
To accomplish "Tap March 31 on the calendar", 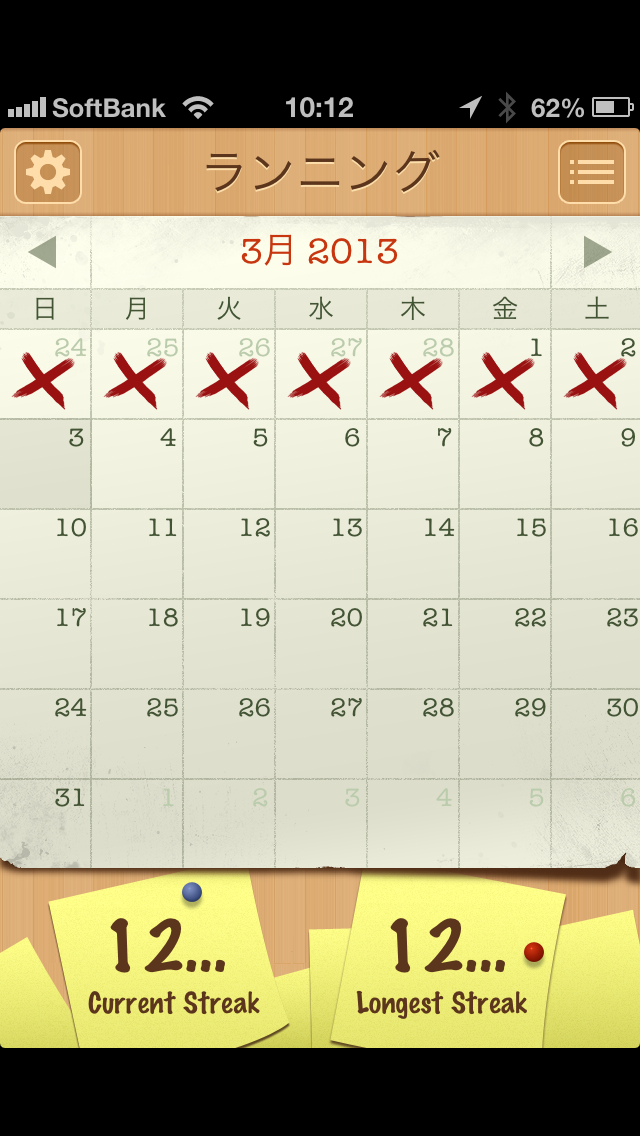I will point(45,822).
